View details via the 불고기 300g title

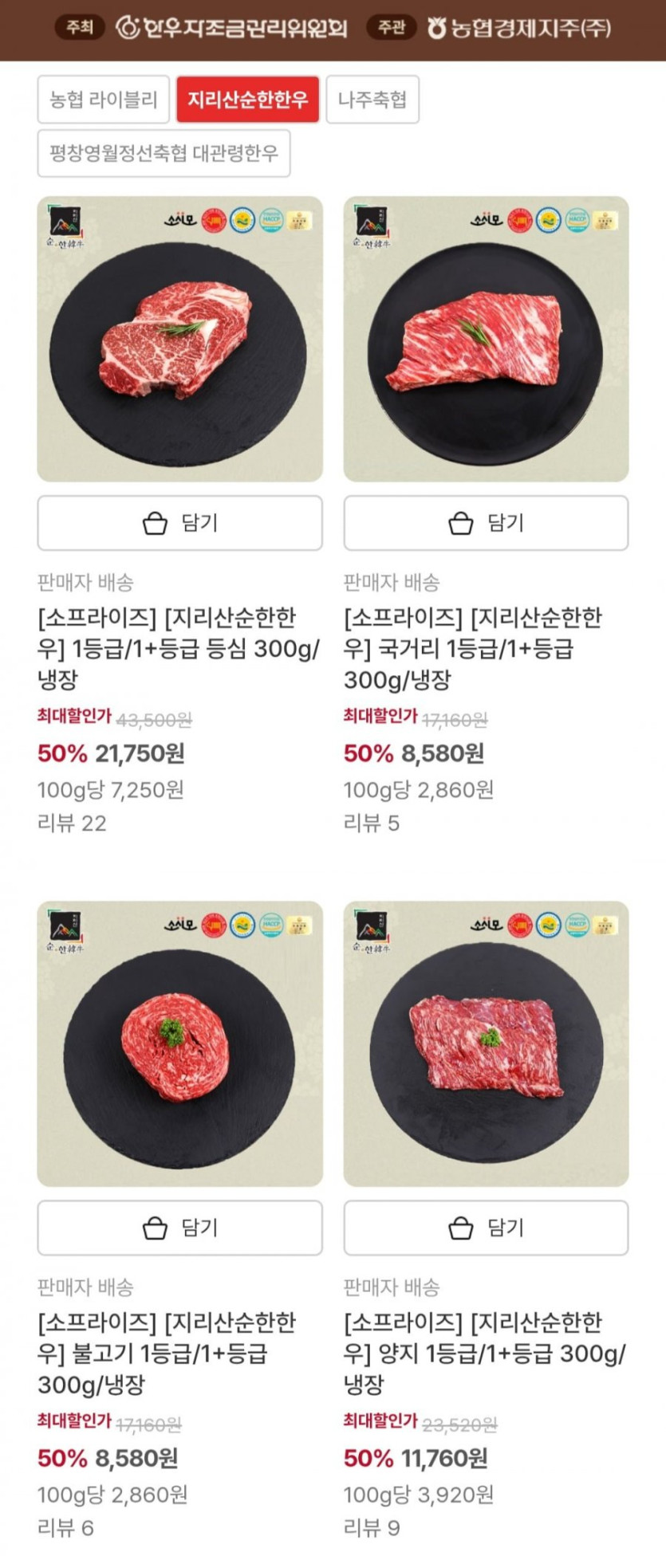167,1353
